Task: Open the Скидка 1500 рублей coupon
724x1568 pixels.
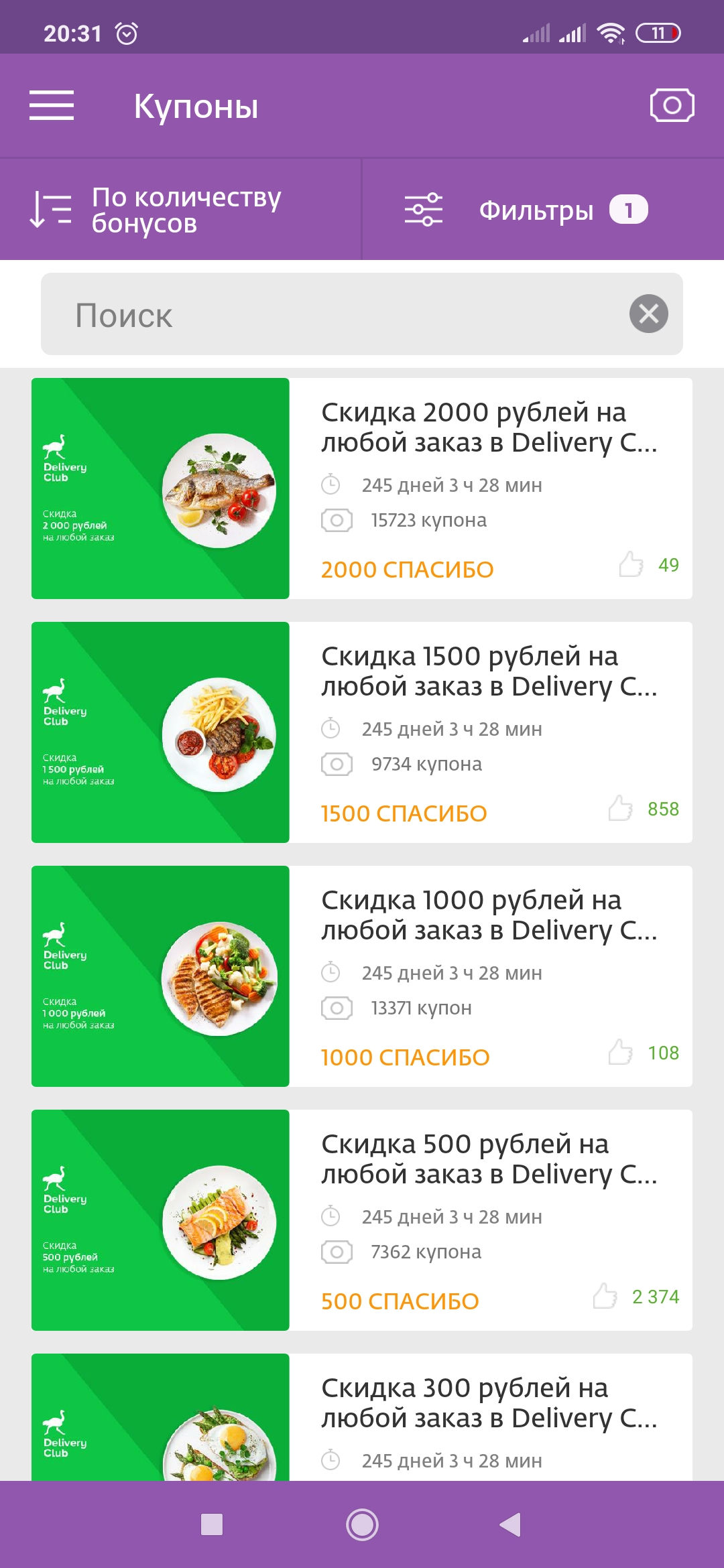Action: (x=362, y=732)
